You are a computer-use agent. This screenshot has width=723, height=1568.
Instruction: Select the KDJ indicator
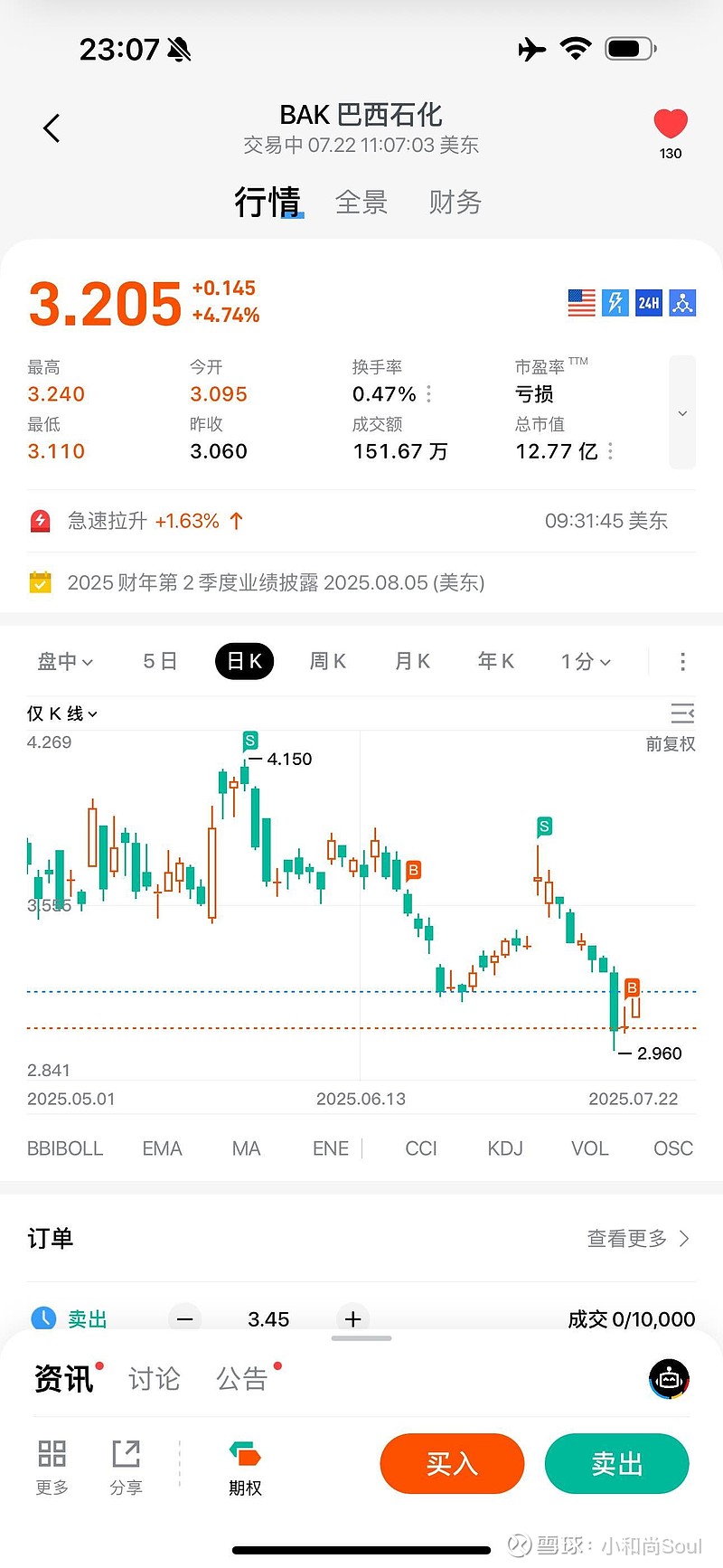pos(505,1148)
